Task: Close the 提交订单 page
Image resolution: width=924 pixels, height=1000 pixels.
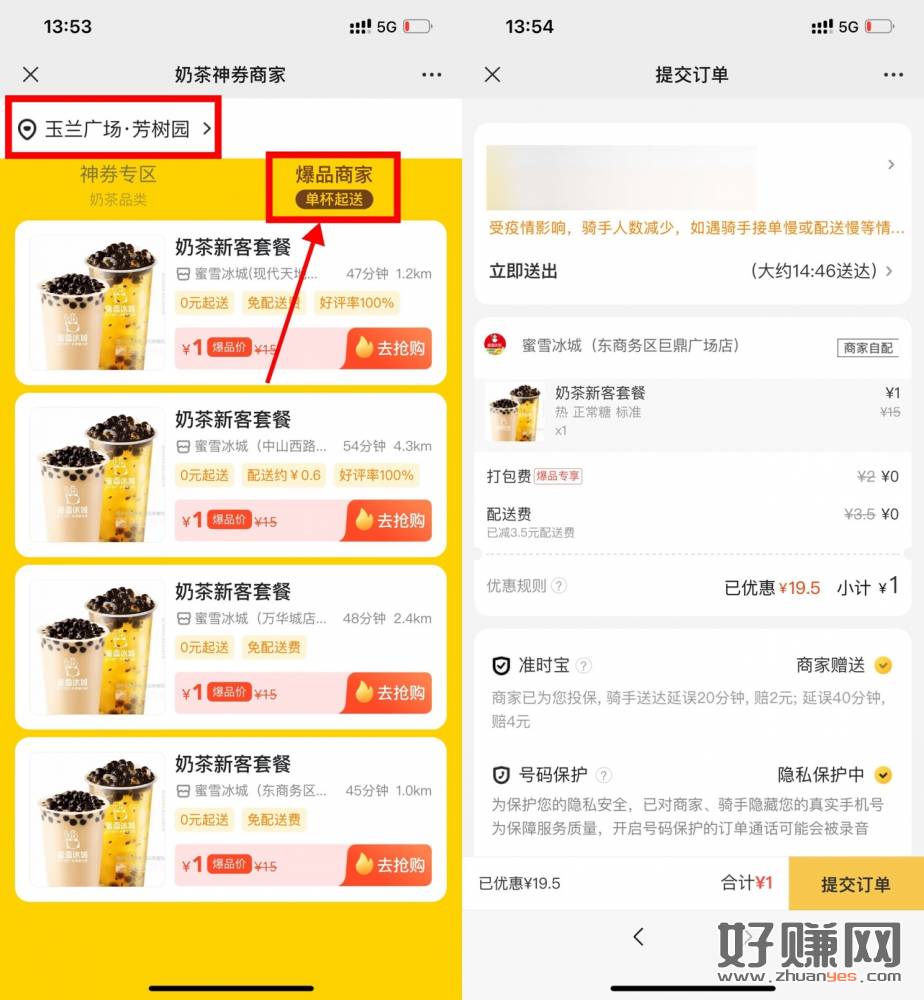Action: [x=492, y=75]
